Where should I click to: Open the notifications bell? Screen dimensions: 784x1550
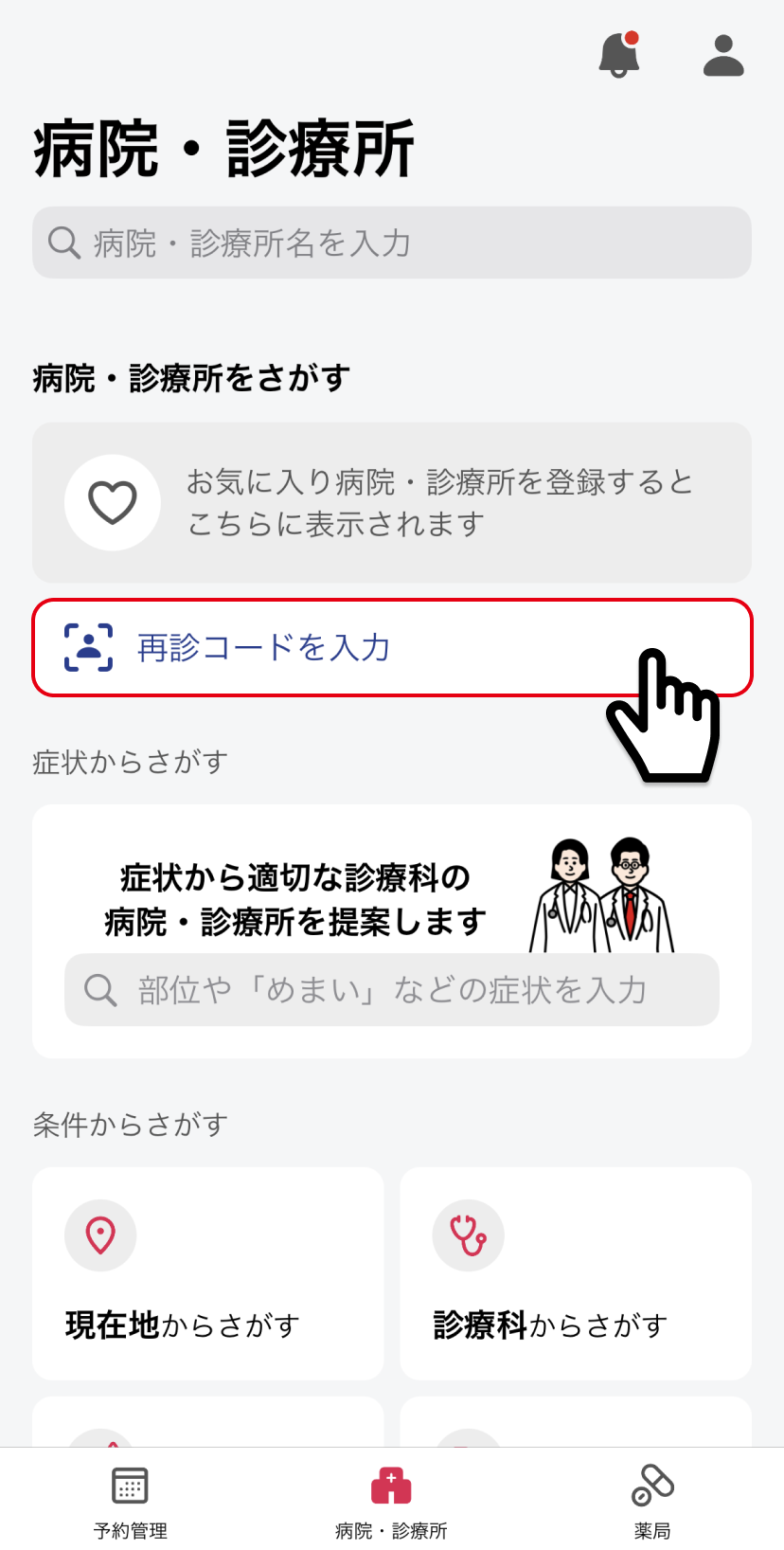coord(619,54)
